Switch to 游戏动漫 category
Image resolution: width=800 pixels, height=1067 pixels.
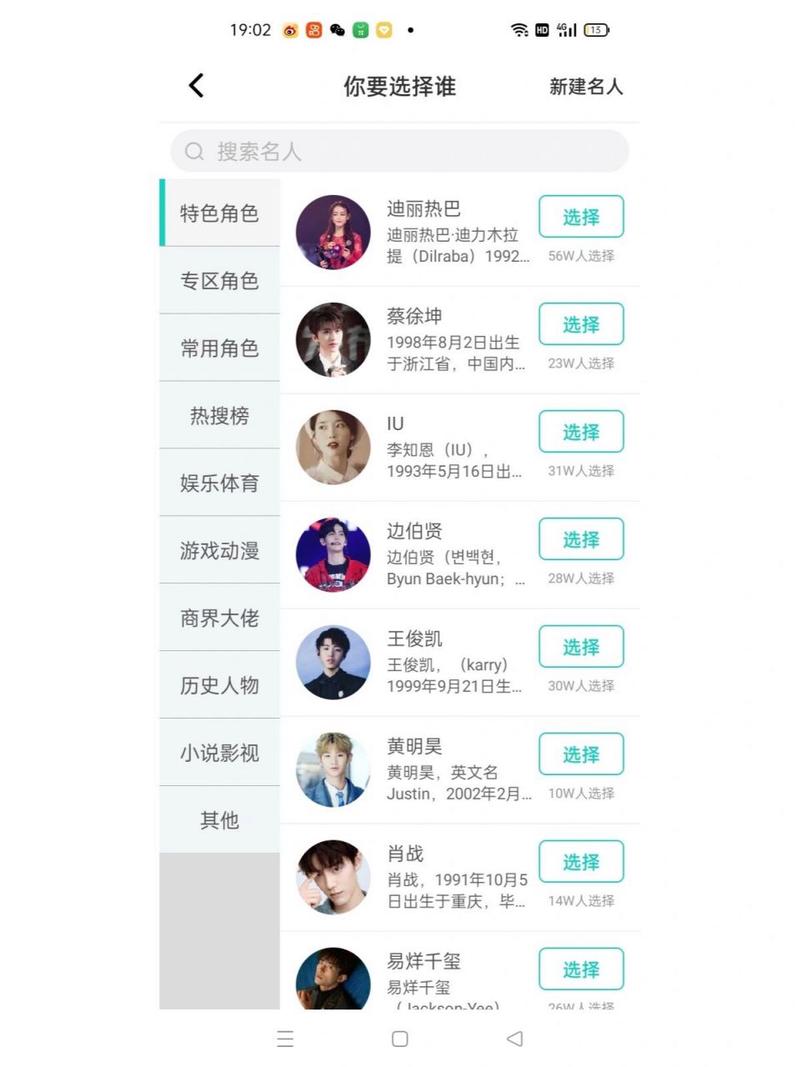point(220,551)
